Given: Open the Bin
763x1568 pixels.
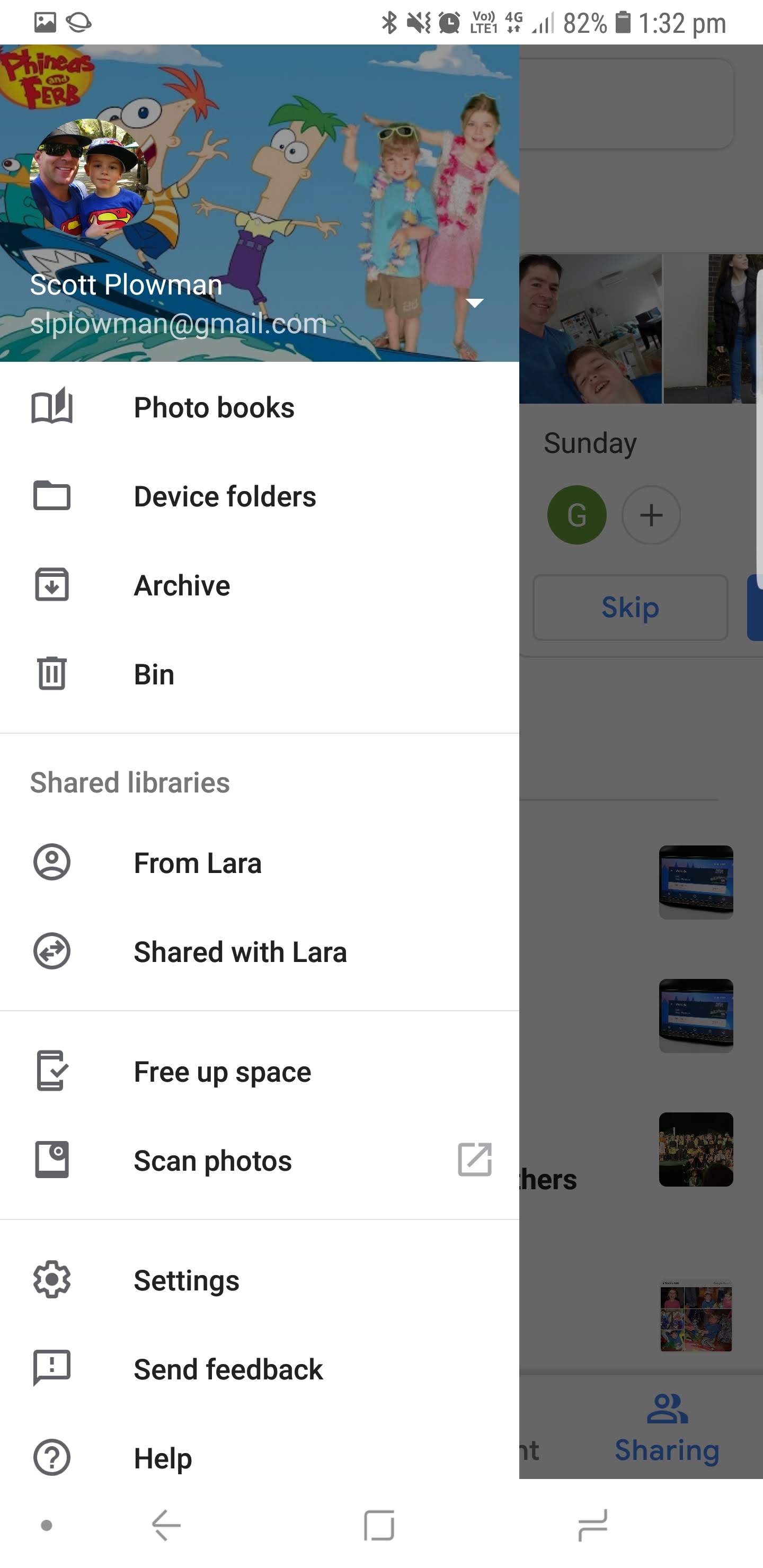Looking at the screenshot, I should [260, 674].
